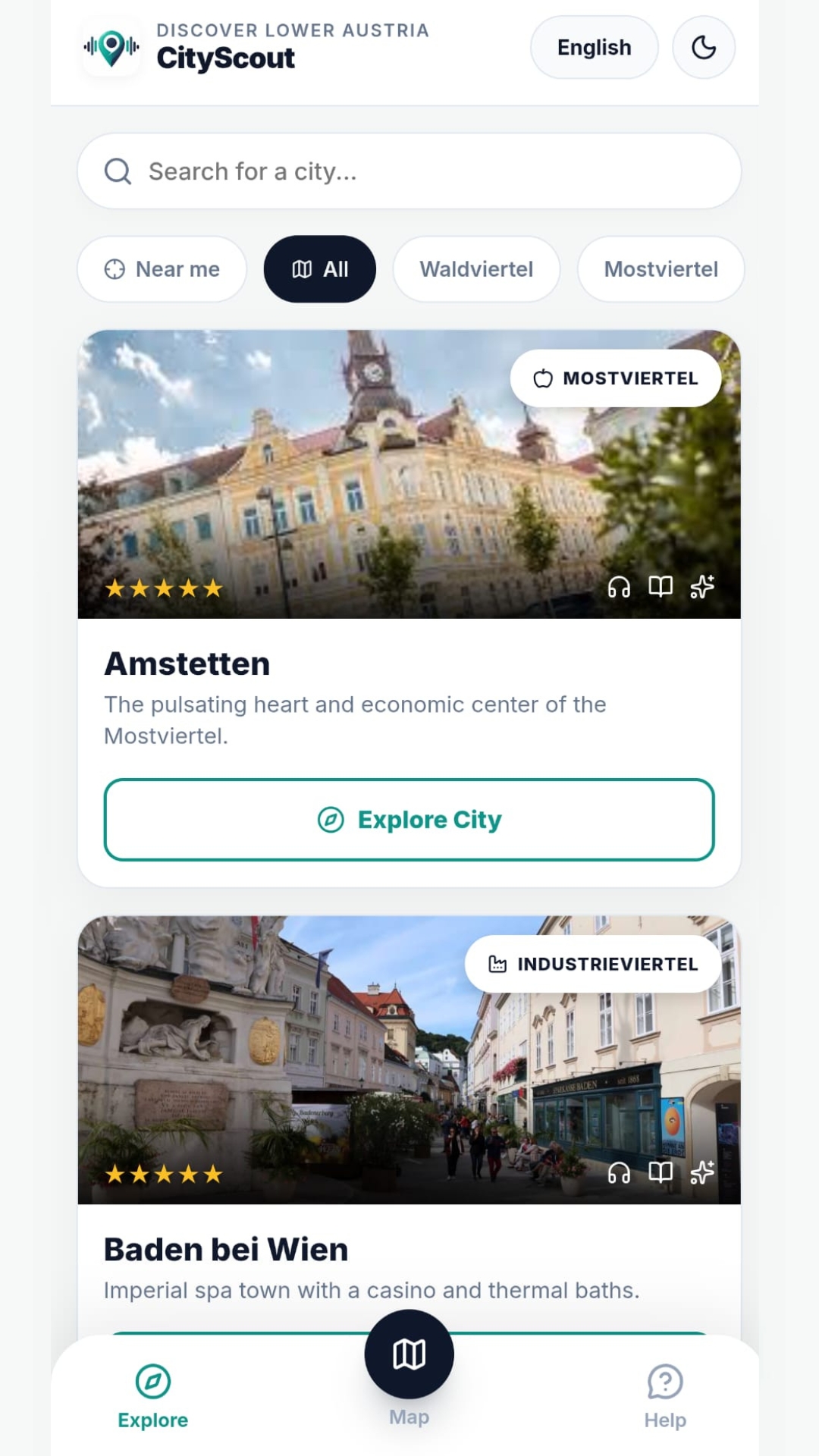This screenshot has width=819, height=1456.
Task: Open the English language selector
Action: 594,47
